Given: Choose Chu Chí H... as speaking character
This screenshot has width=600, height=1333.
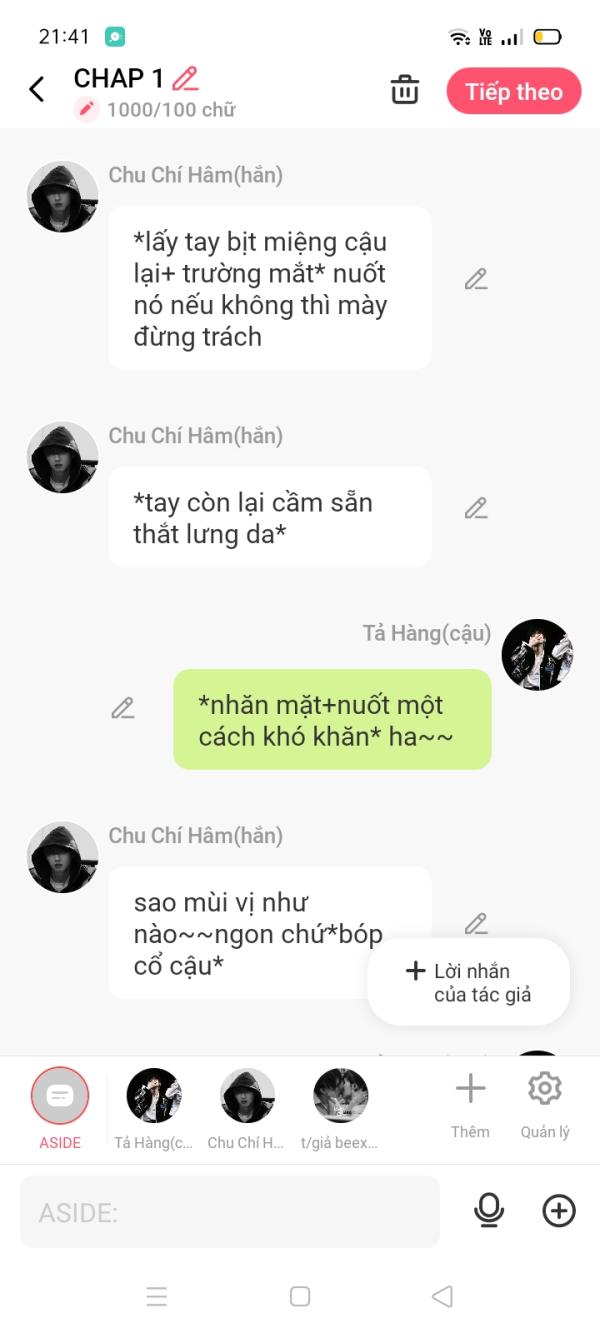Looking at the screenshot, I should click(247, 1108).
